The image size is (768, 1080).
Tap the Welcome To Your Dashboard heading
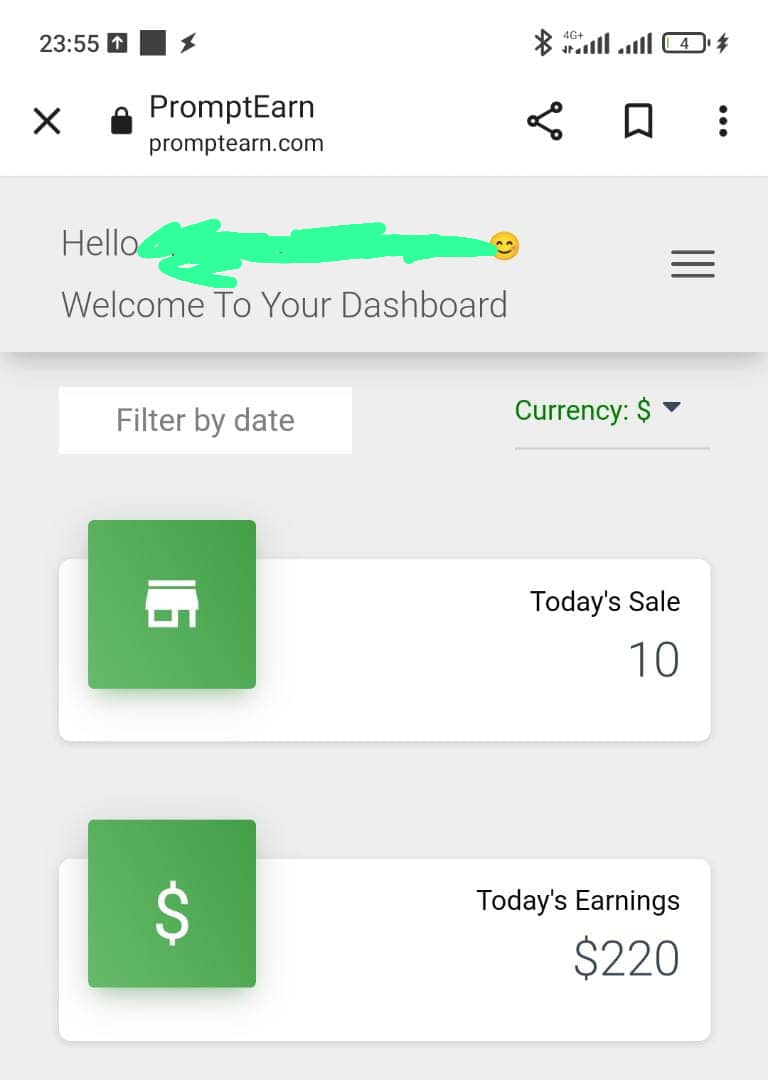point(285,305)
